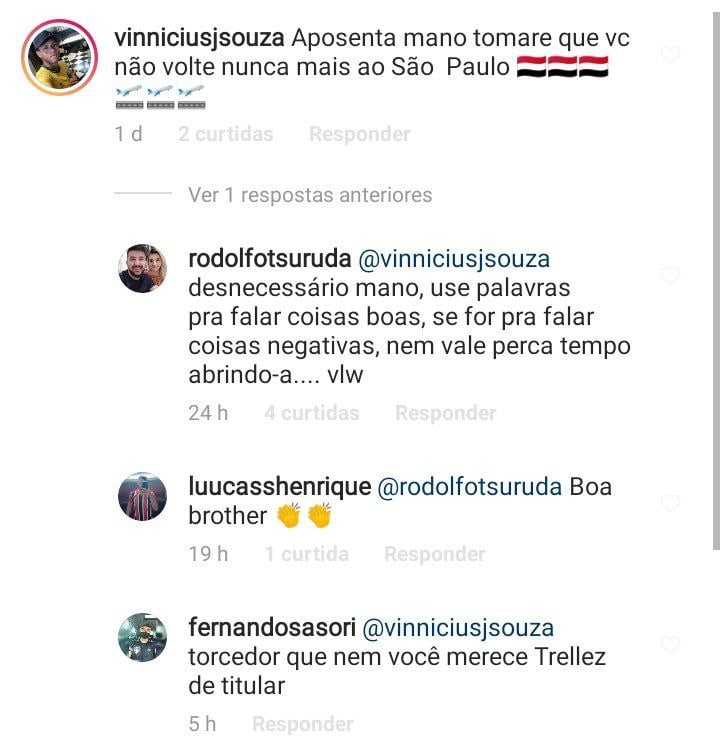View 1 curtida on luucasshenrique's reply
720x742 pixels.
(306, 554)
